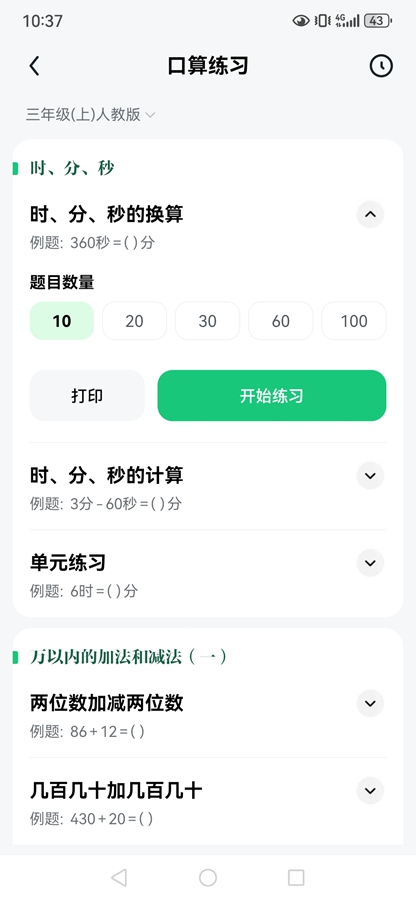Image resolution: width=416 pixels, height=900 pixels.
Task: Go back using the top-left arrow
Action: click(x=34, y=66)
